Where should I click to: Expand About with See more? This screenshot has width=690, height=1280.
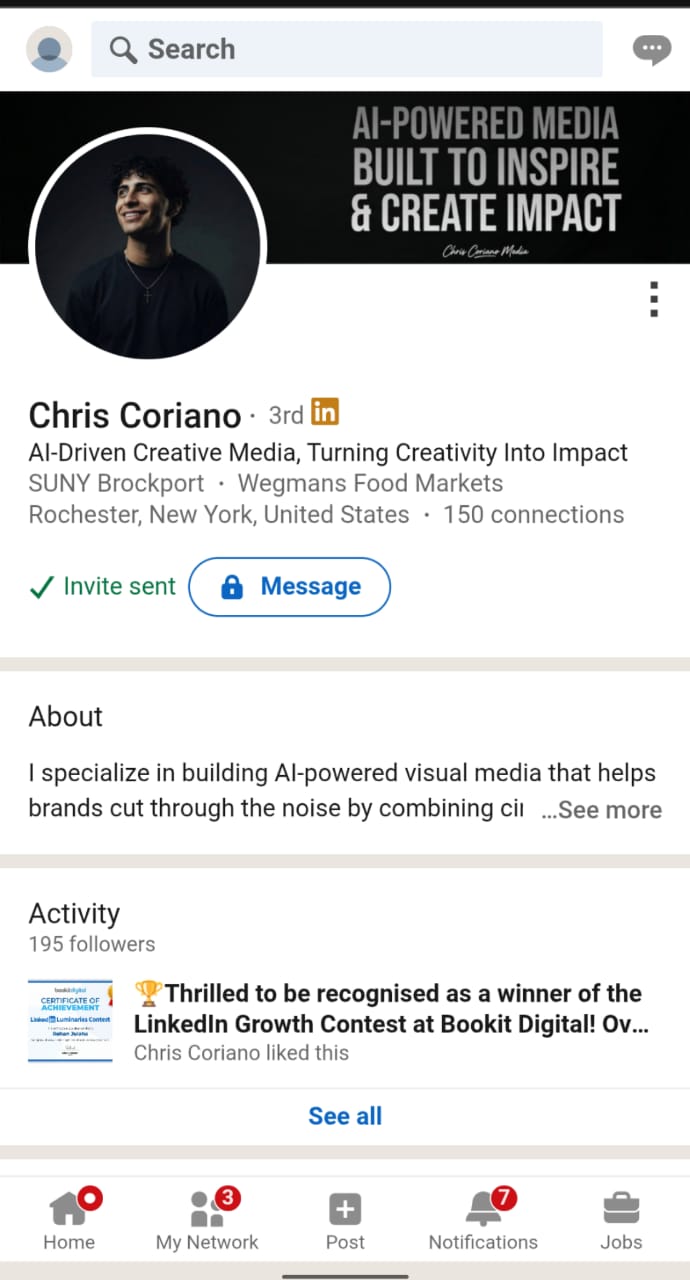[x=601, y=810]
